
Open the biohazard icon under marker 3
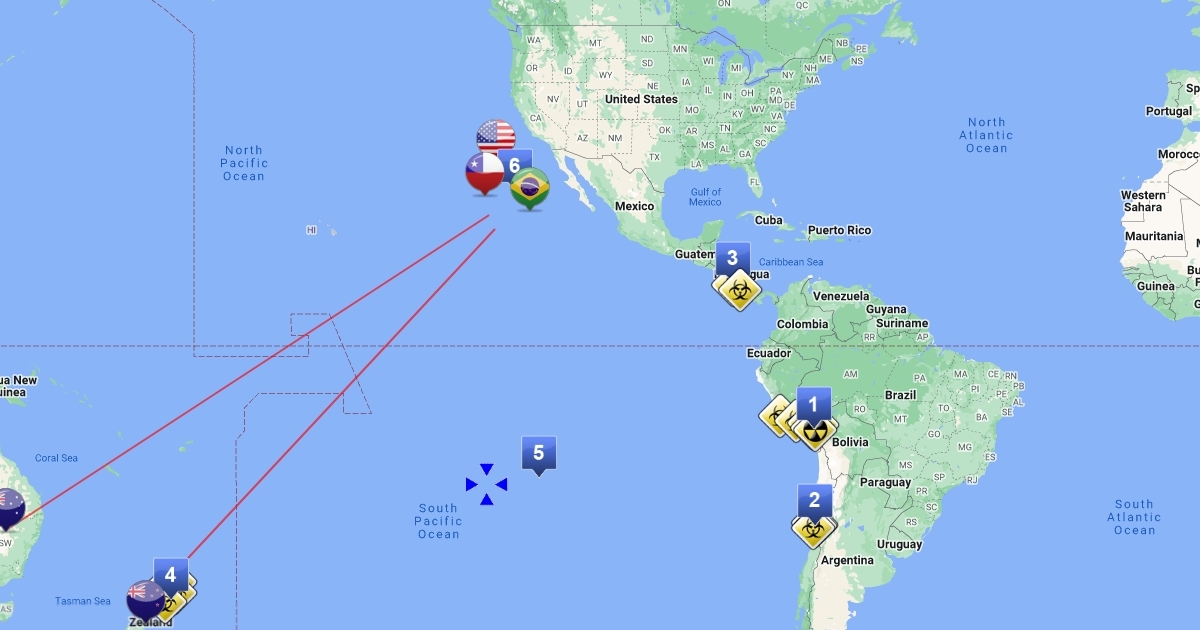(740, 290)
